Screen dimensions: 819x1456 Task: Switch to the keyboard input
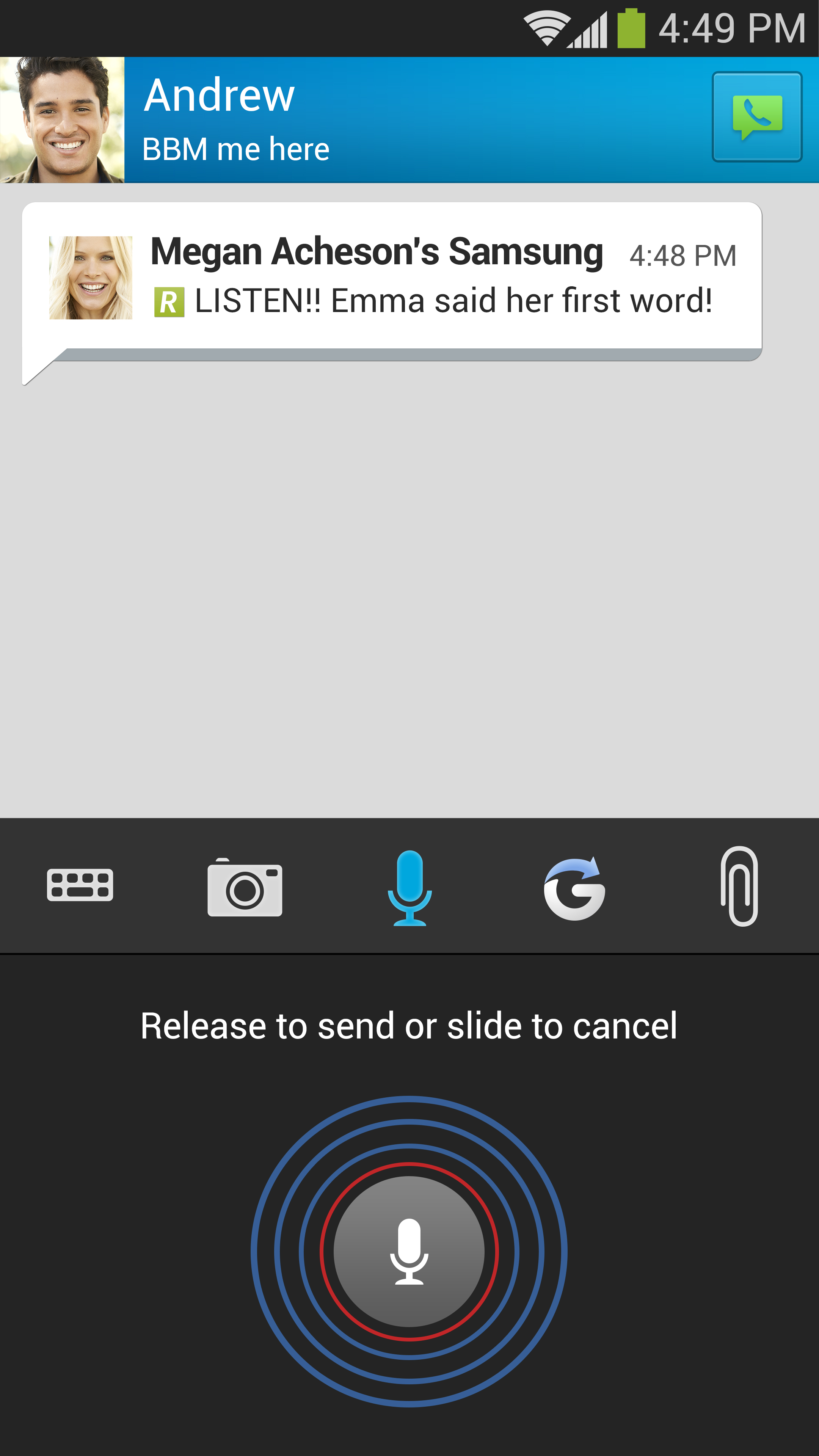coord(80,885)
